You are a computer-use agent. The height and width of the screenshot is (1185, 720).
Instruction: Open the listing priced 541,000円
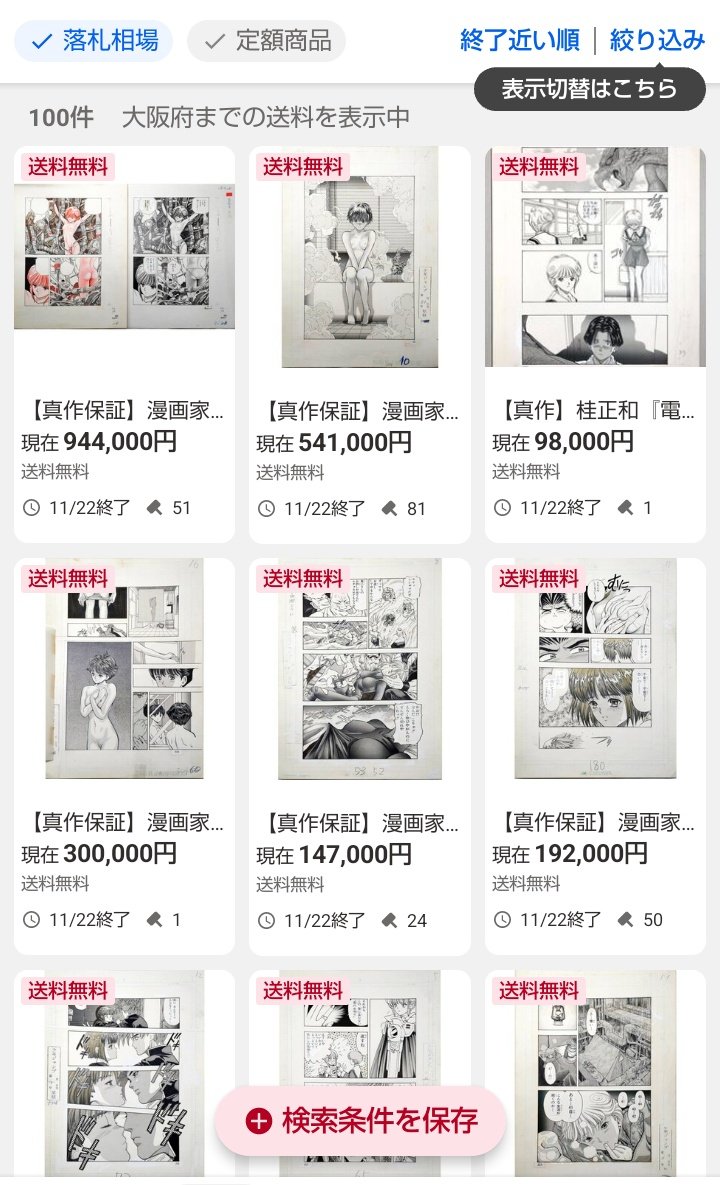[x=359, y=345]
